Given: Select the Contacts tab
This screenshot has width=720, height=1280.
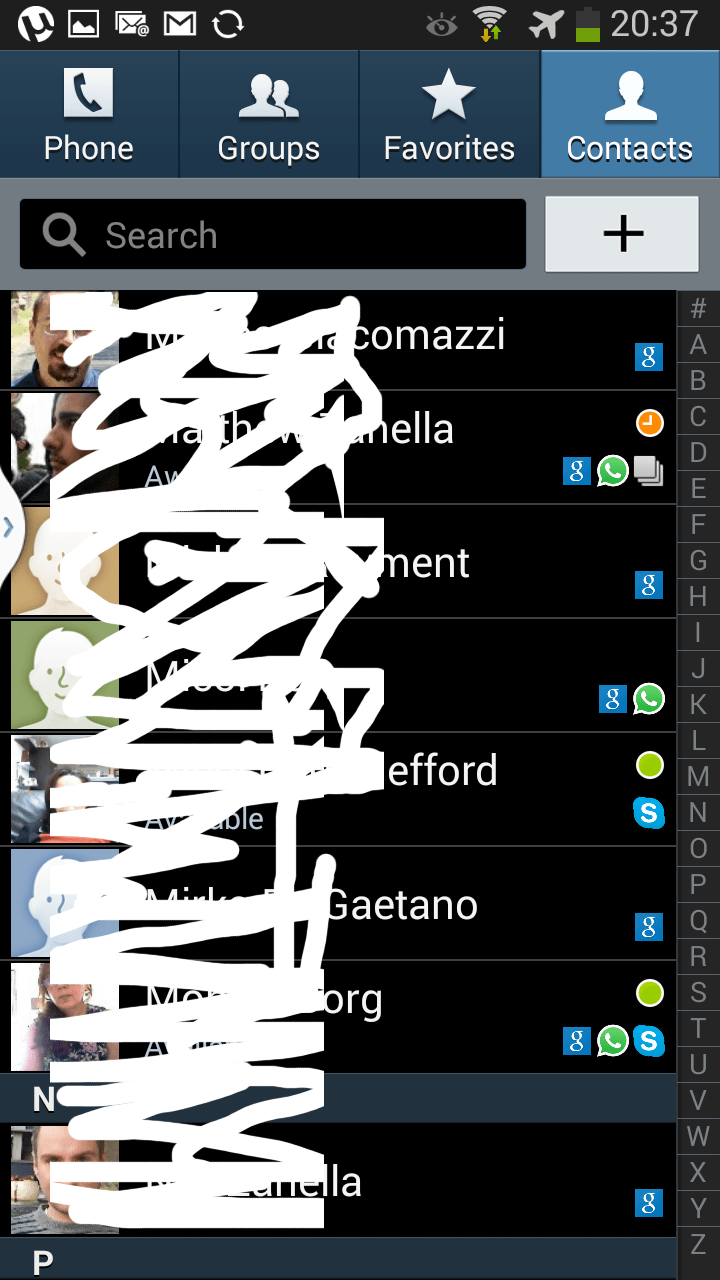Looking at the screenshot, I should pos(630,115).
